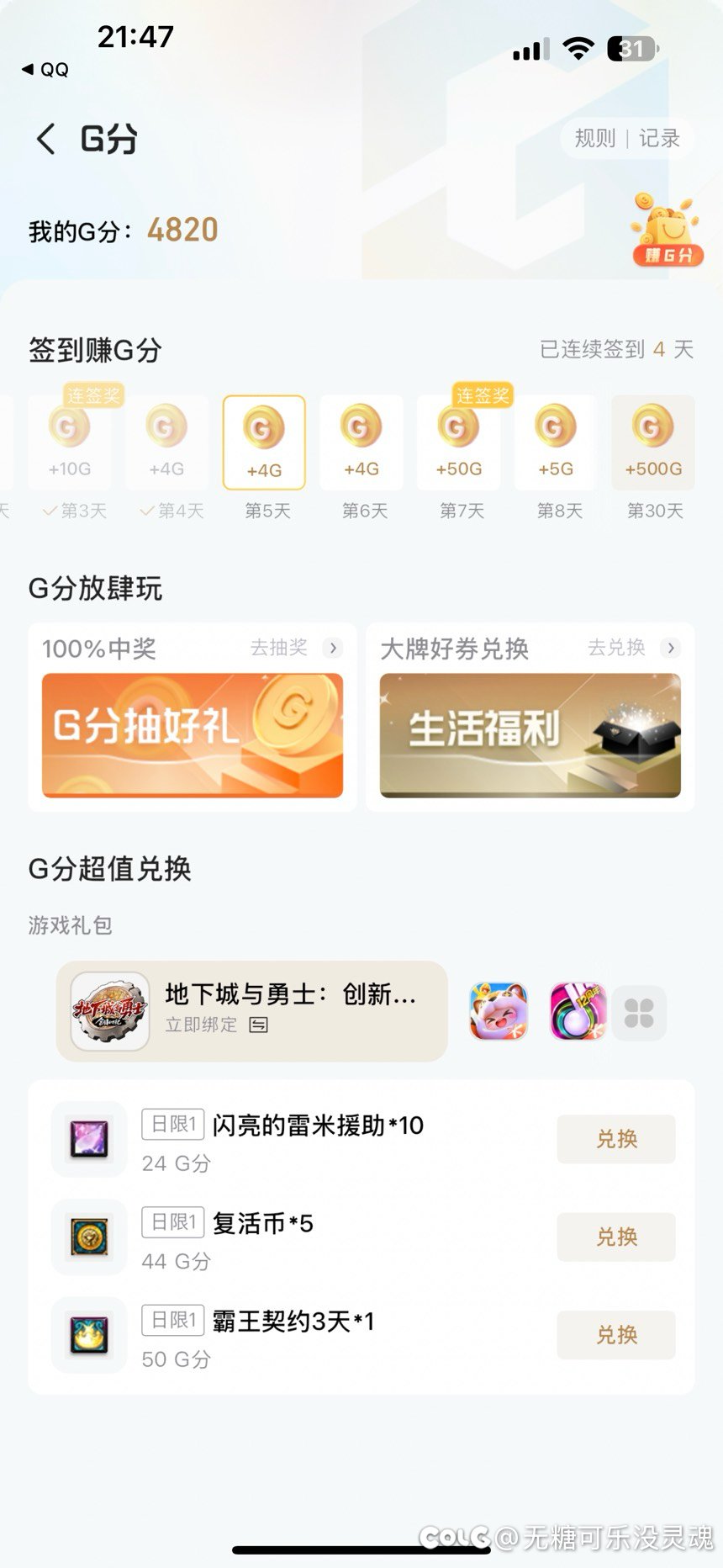Image resolution: width=723 pixels, height=1568 pixels.
Task: Open the more games grid icon
Action: 639,1013
